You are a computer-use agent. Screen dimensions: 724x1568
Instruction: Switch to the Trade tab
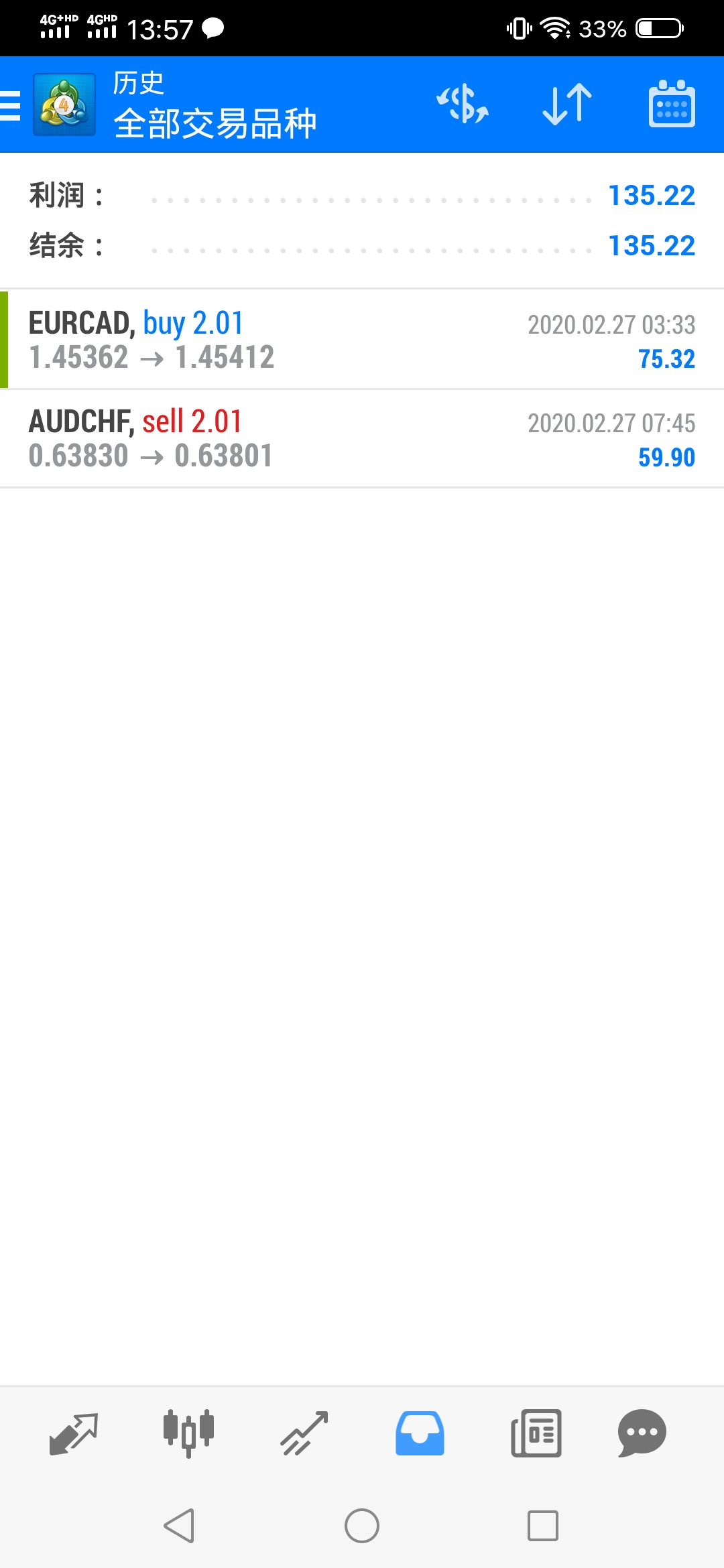point(304,1433)
